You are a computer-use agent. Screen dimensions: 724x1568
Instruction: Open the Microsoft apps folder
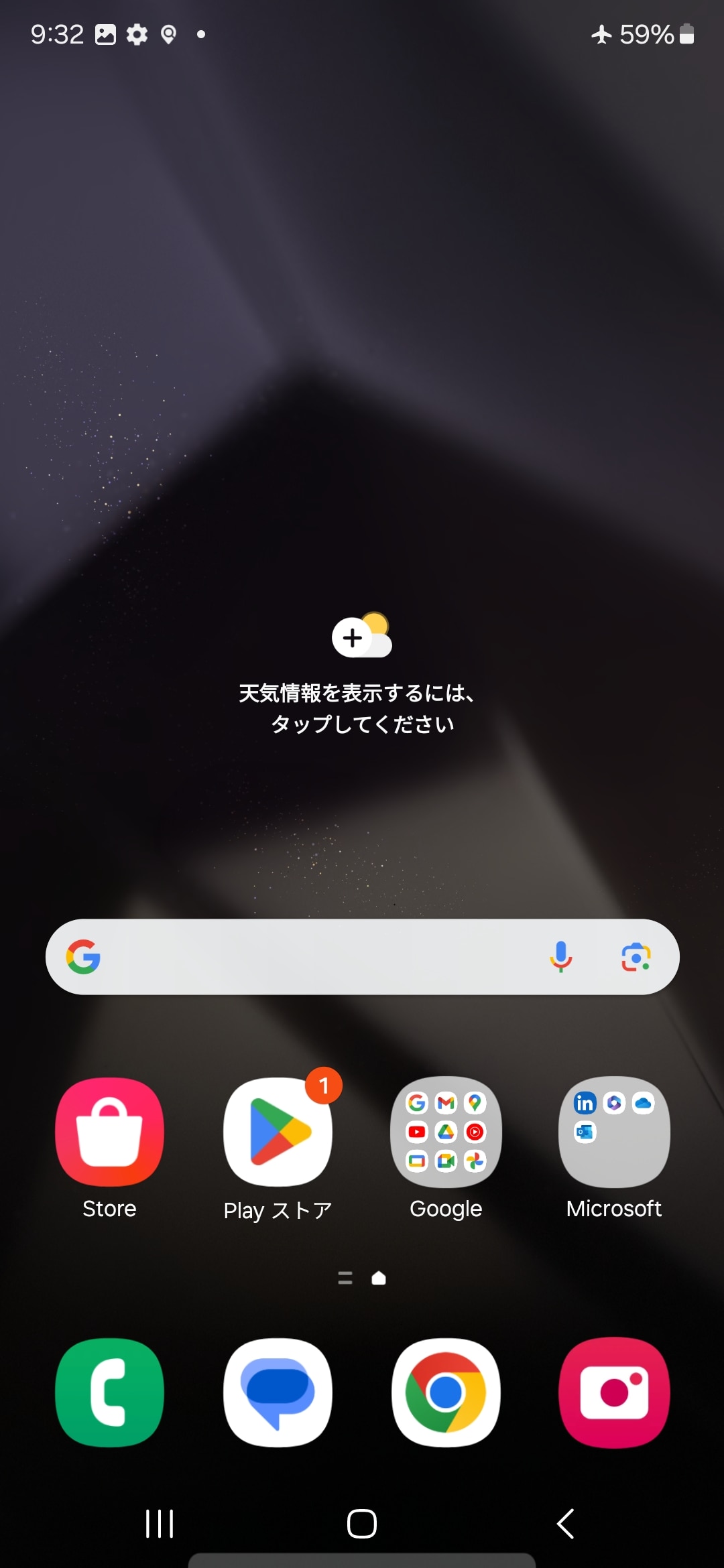coord(614,1132)
